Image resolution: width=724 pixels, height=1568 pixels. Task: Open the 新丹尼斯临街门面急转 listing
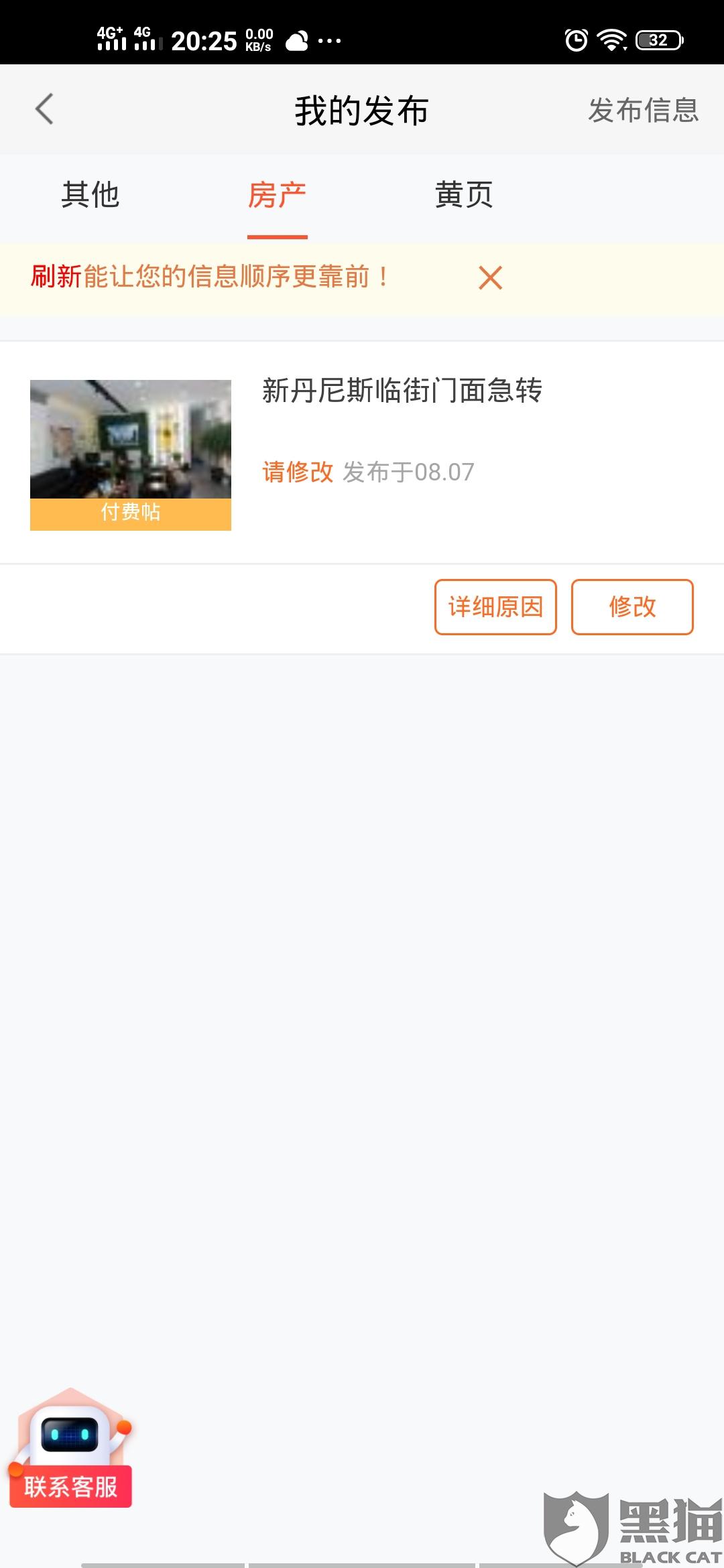coord(401,391)
